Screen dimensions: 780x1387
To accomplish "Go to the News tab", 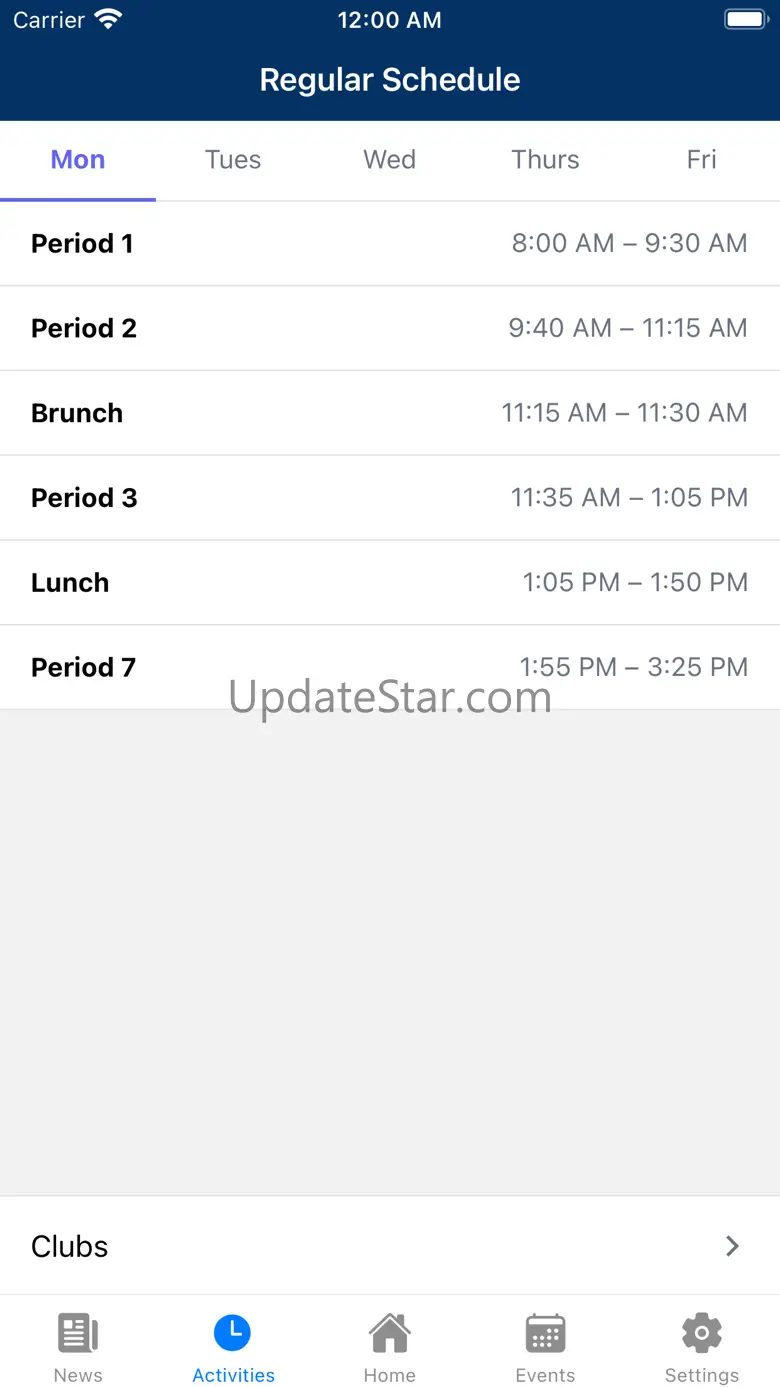I will pos(78,1347).
